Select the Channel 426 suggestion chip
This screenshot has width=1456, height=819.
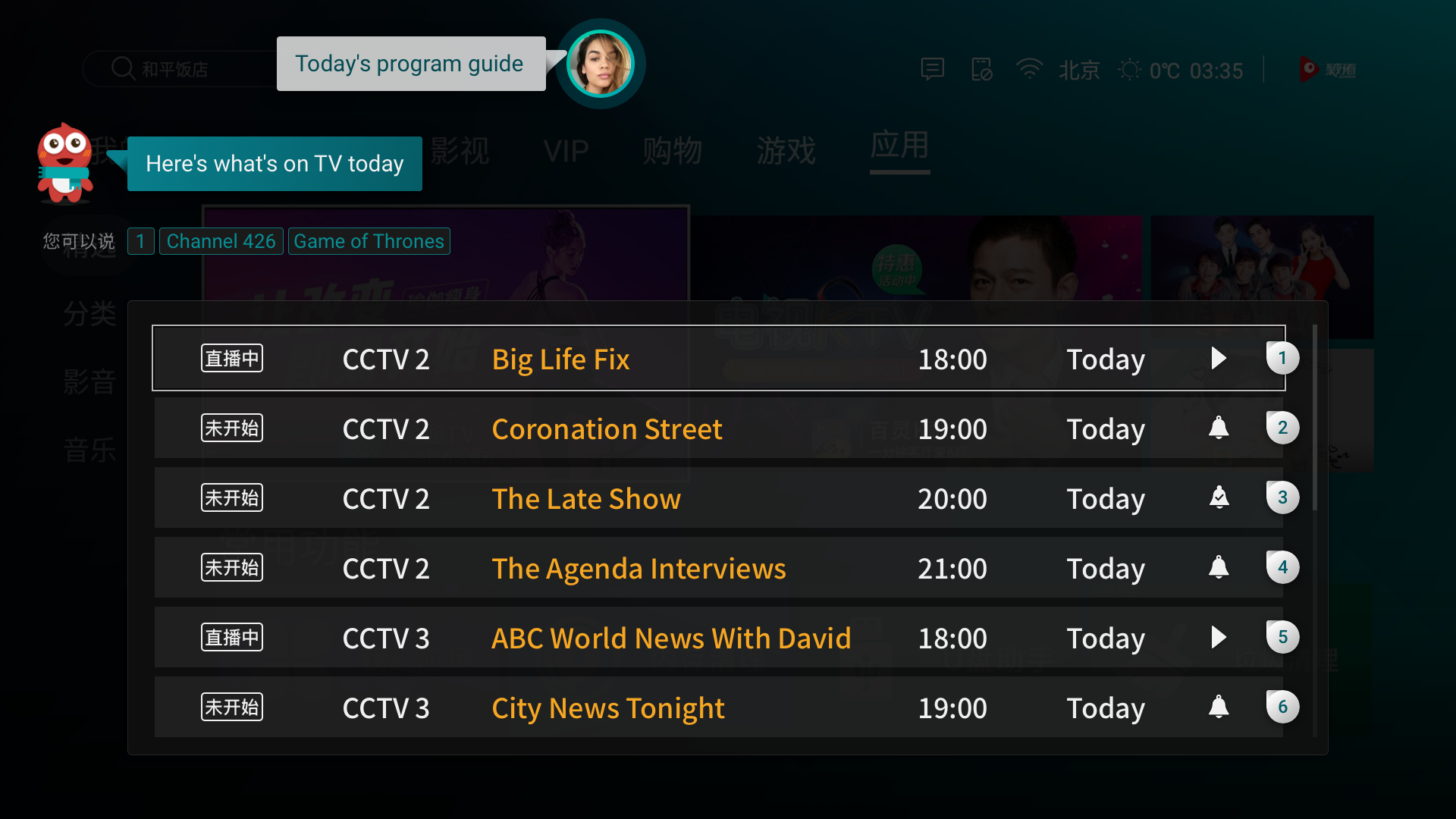tap(221, 241)
